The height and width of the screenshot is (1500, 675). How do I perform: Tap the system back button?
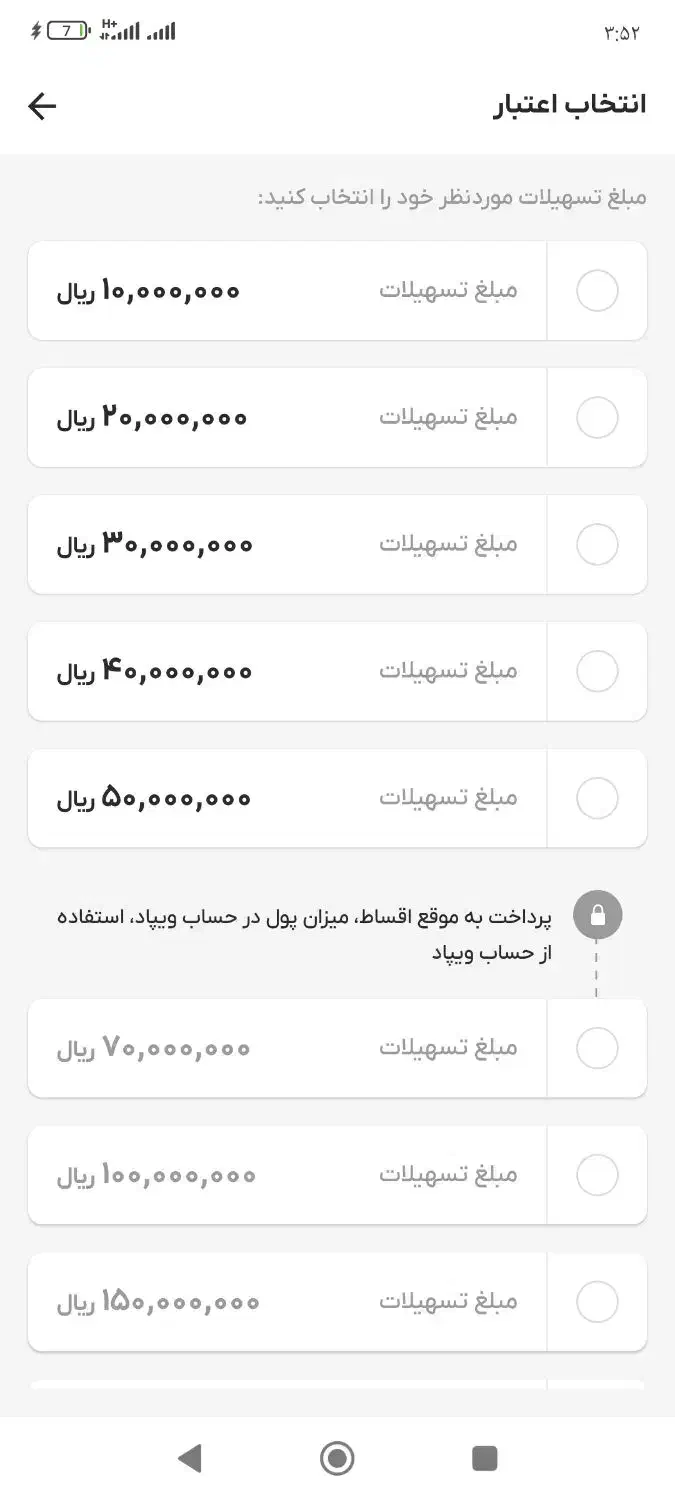(189, 1458)
